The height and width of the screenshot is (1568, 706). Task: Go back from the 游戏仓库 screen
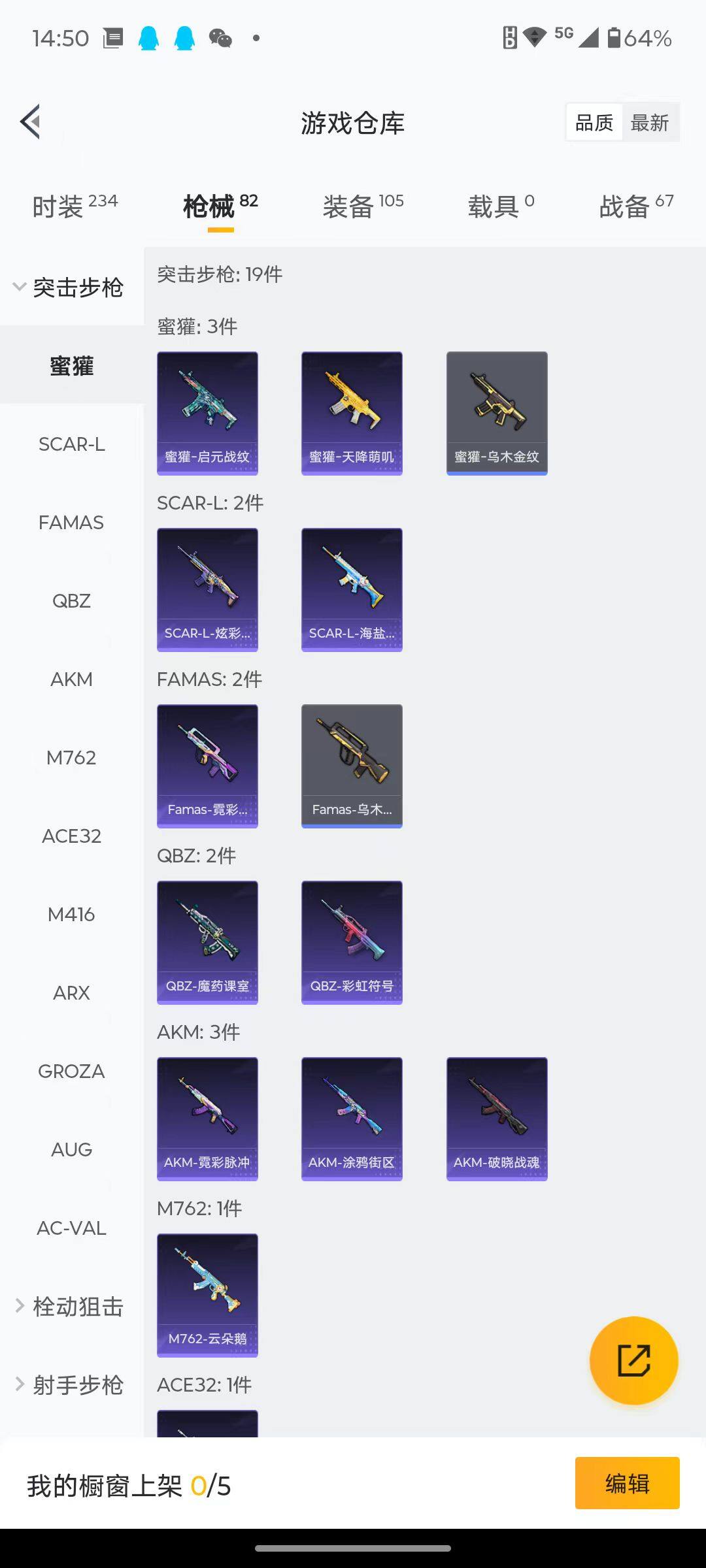pyautogui.click(x=31, y=122)
